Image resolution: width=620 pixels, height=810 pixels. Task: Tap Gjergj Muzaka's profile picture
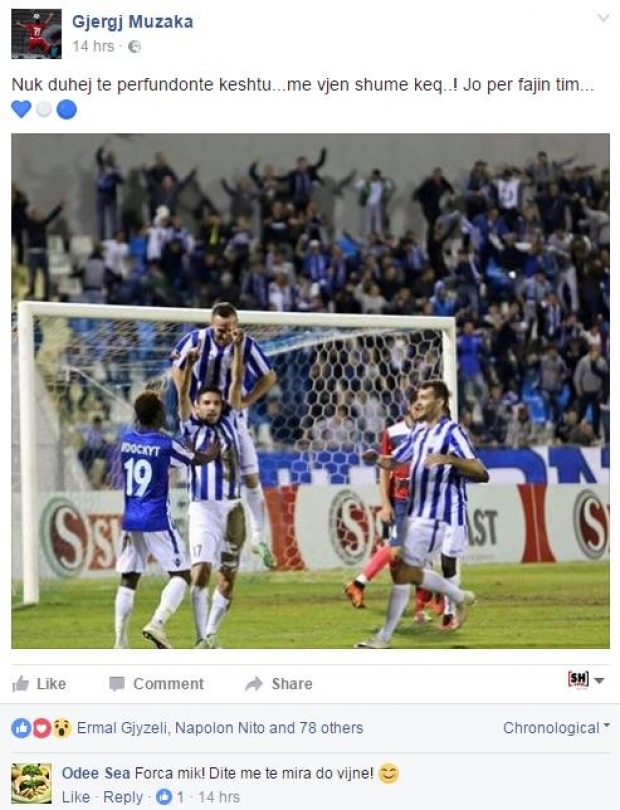click(36, 34)
